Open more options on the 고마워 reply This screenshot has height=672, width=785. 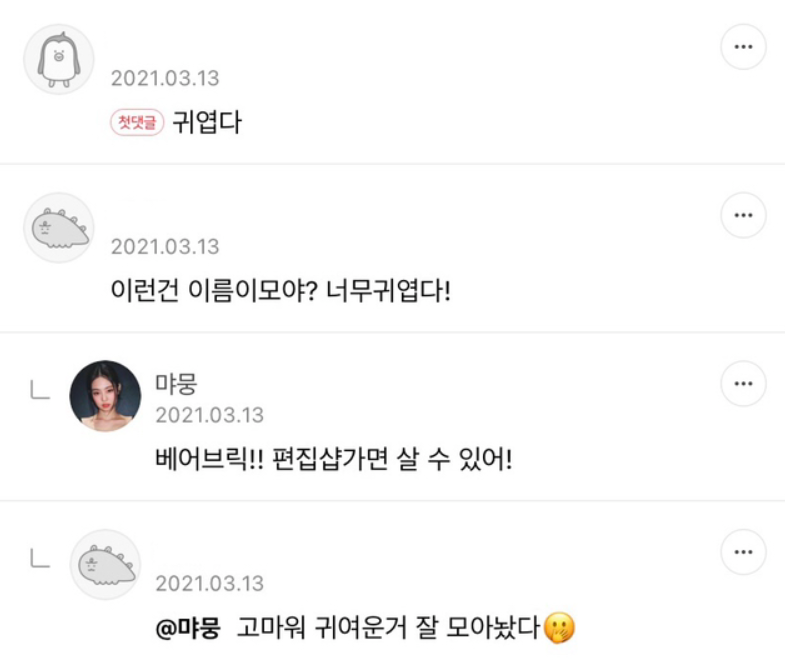click(x=743, y=552)
